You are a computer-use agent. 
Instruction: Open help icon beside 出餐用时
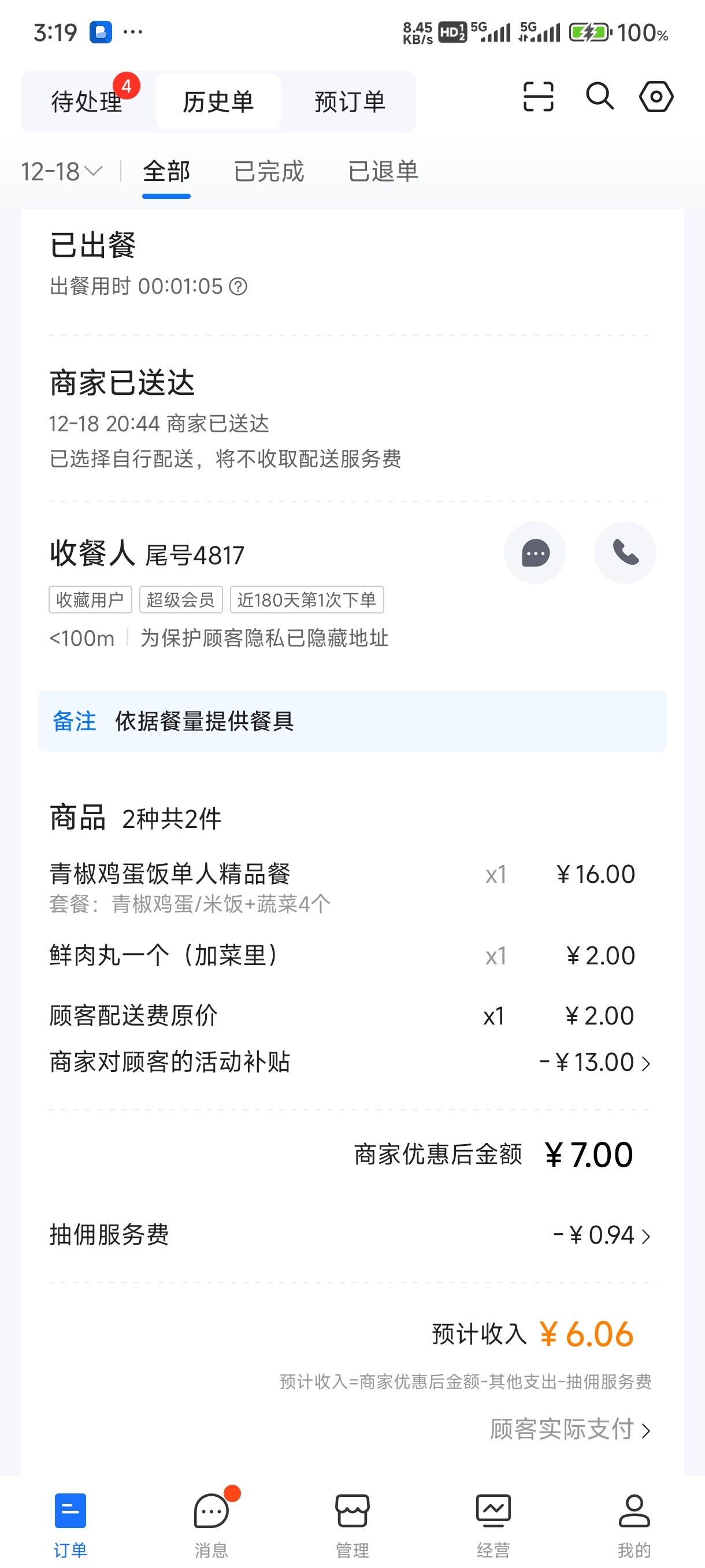pyautogui.click(x=238, y=286)
